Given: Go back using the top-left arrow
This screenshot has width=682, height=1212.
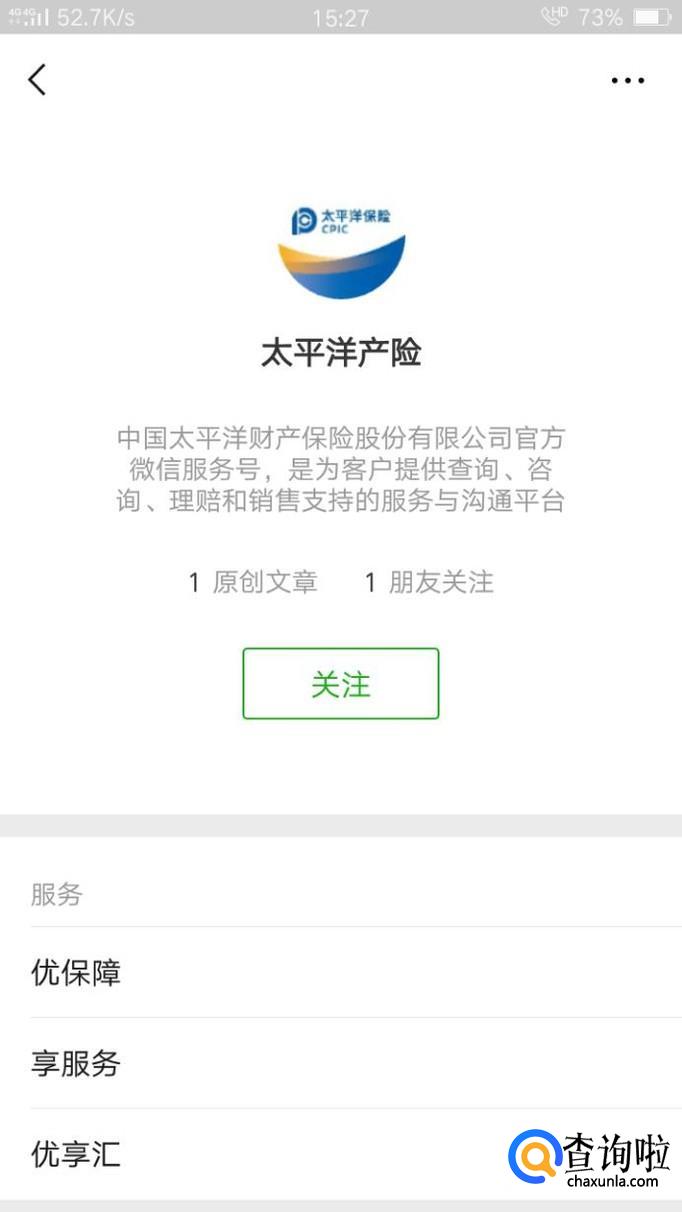Looking at the screenshot, I should point(37,80).
